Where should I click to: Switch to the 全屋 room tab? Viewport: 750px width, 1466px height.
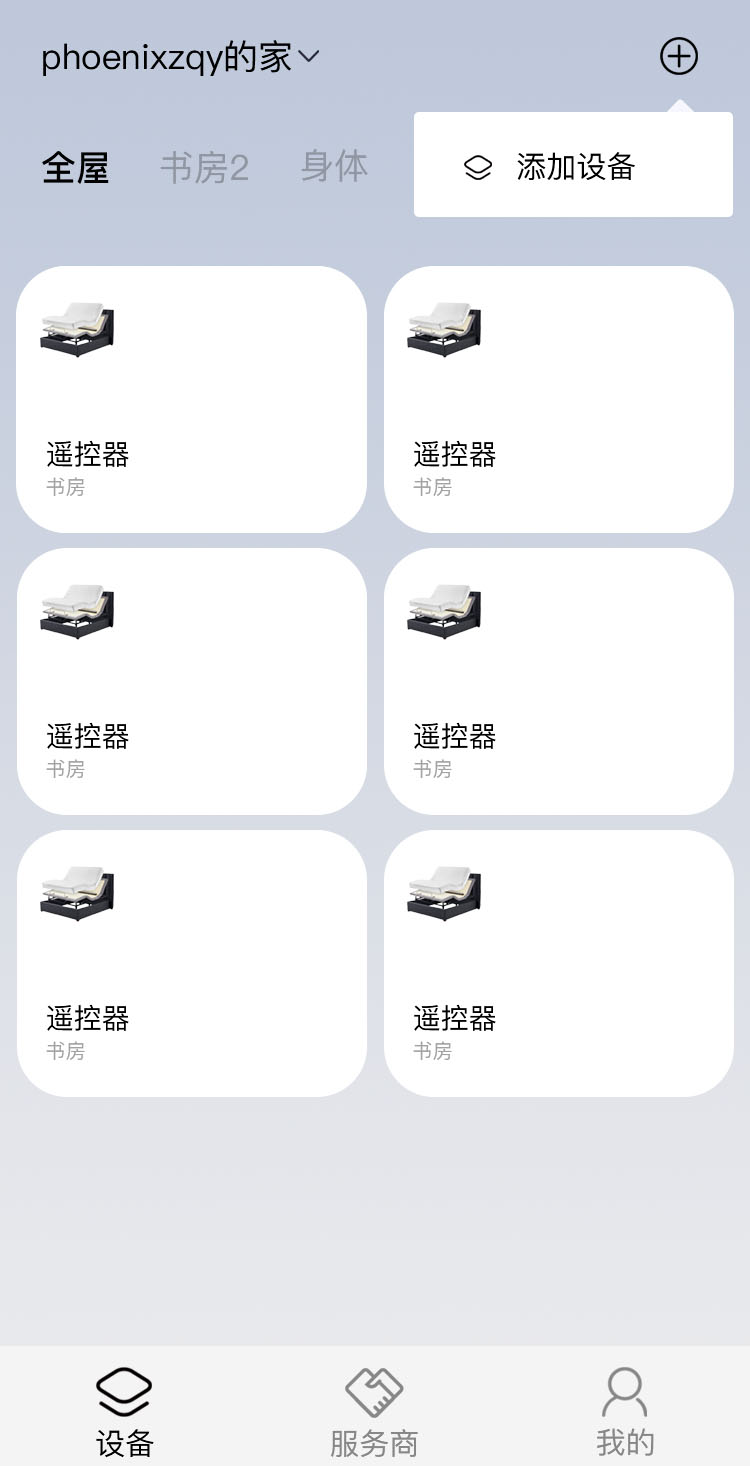pos(75,167)
